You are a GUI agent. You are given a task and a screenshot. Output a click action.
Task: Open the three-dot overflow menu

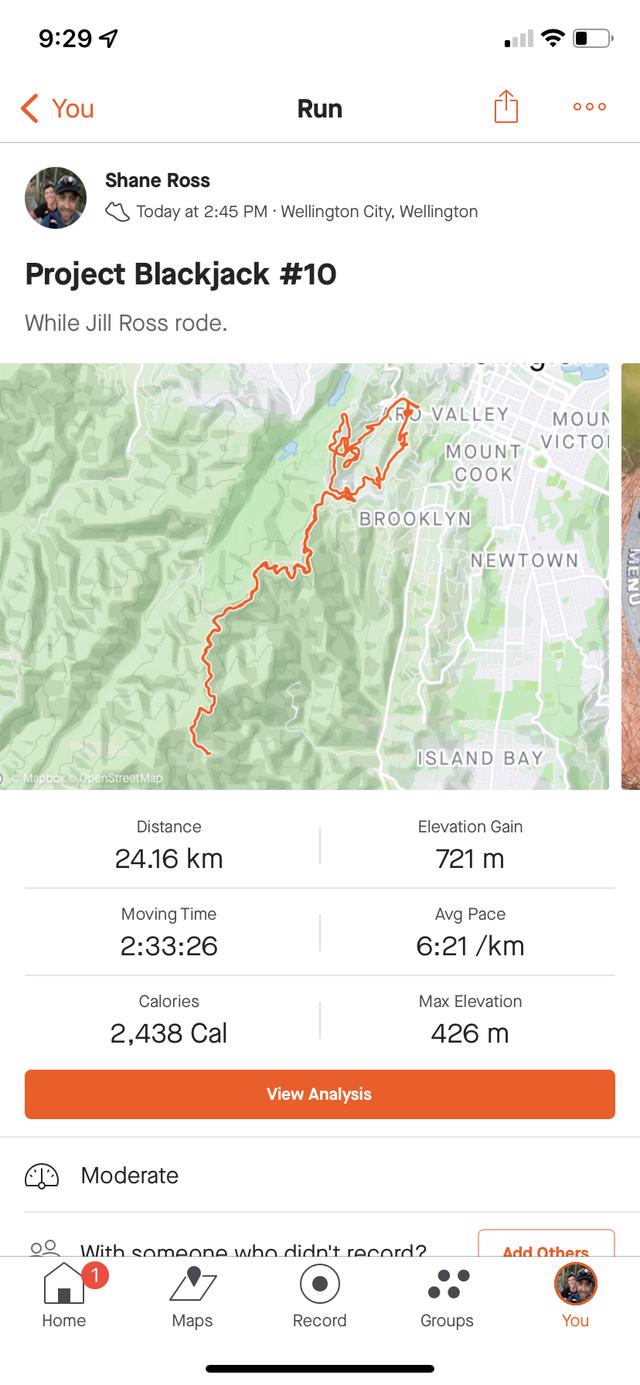tap(589, 107)
